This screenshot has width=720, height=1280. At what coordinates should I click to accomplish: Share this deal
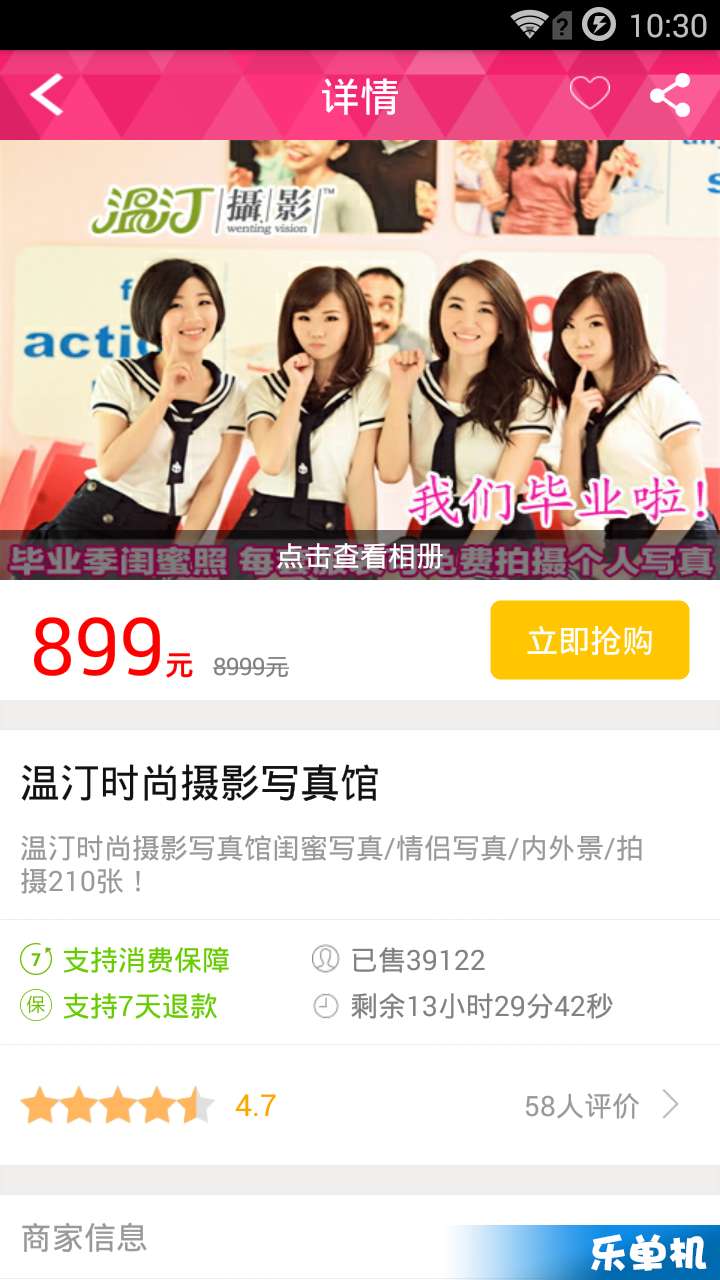coord(670,95)
